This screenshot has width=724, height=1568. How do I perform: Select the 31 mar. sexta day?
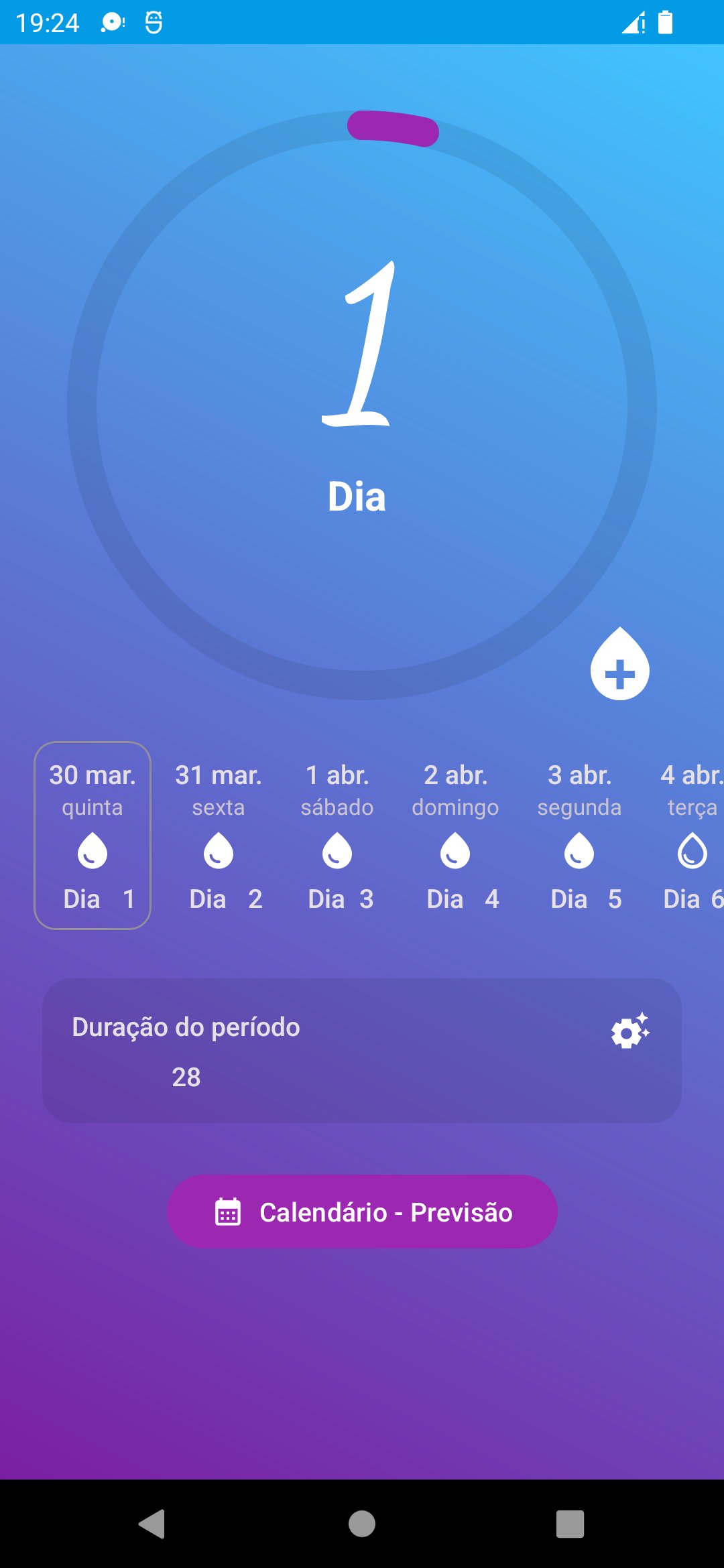[x=219, y=836]
